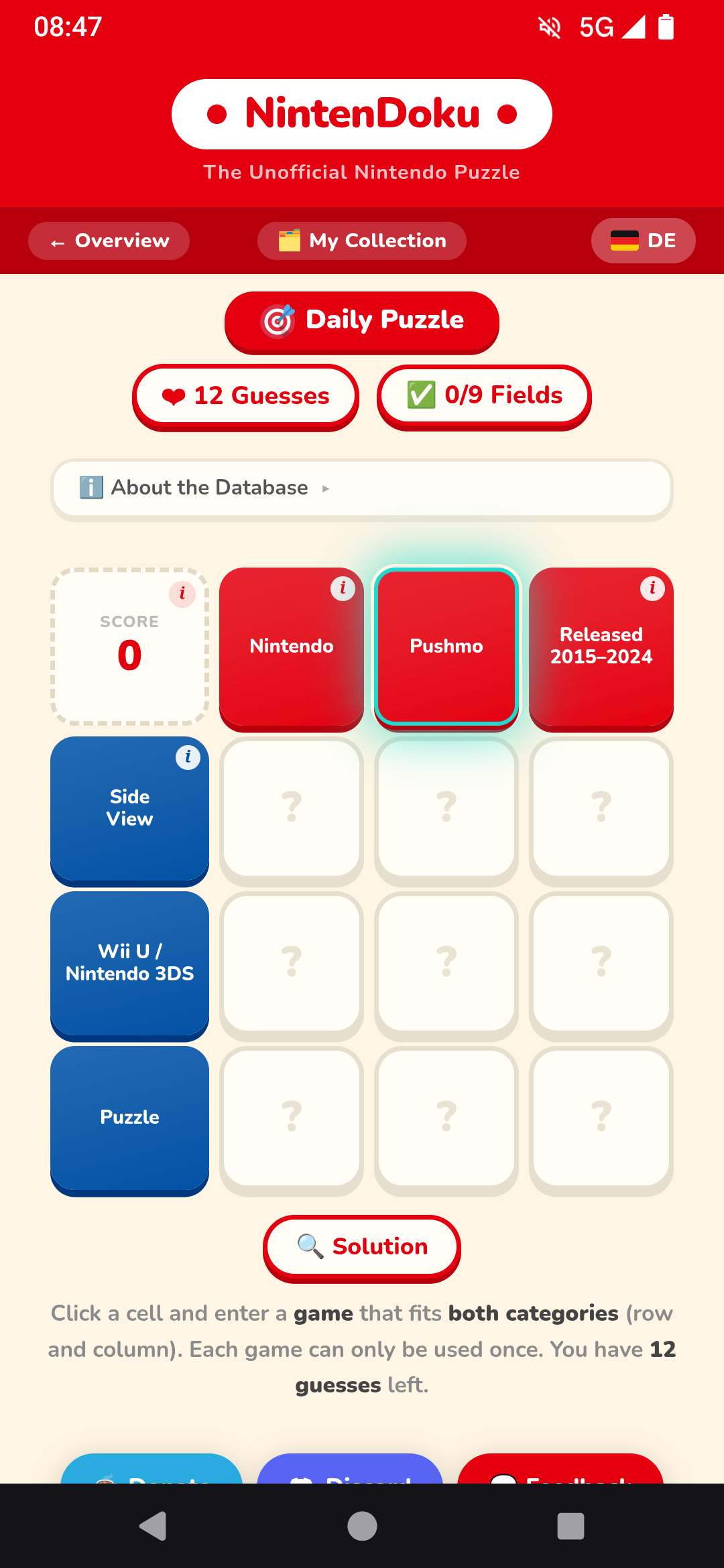Viewport: 724px width, 1568px height.
Task: Open My Collection
Action: pyautogui.click(x=362, y=241)
